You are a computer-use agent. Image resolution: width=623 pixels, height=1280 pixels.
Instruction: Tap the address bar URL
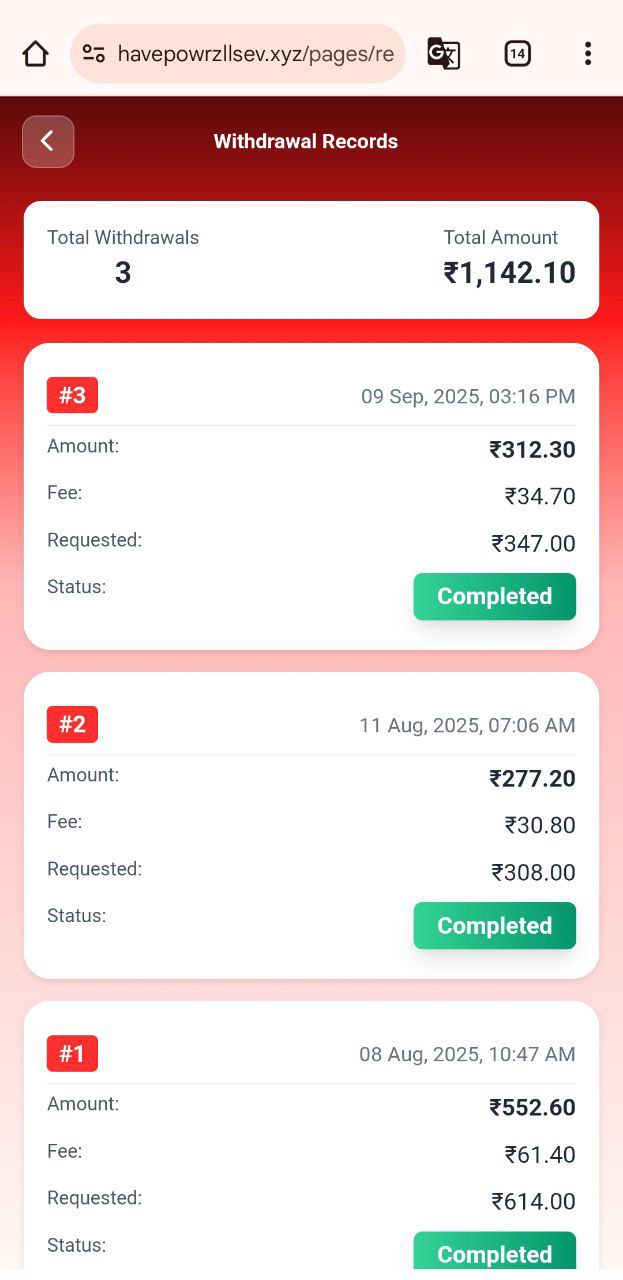[x=255, y=54]
